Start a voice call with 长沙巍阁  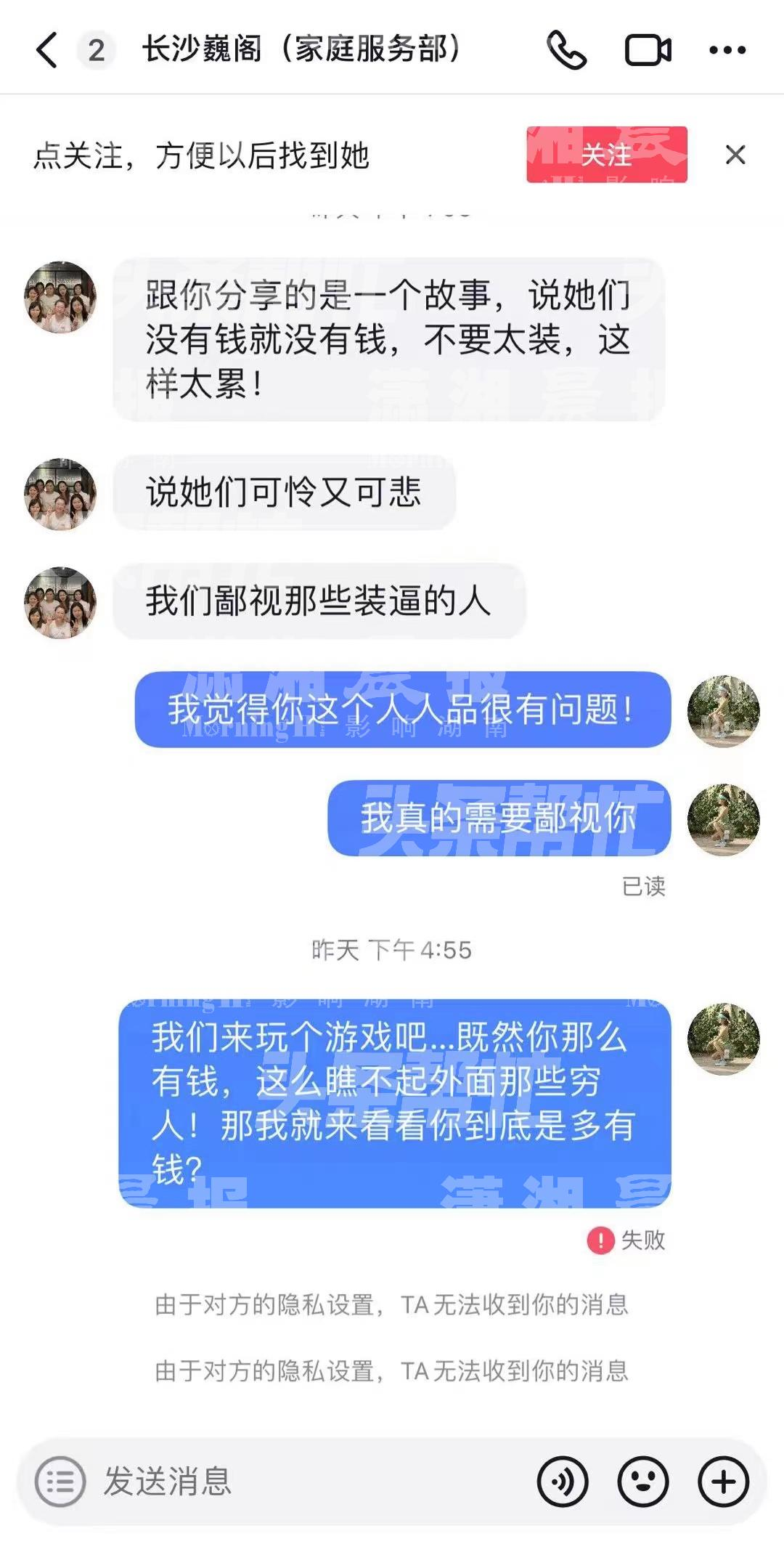click(x=567, y=50)
